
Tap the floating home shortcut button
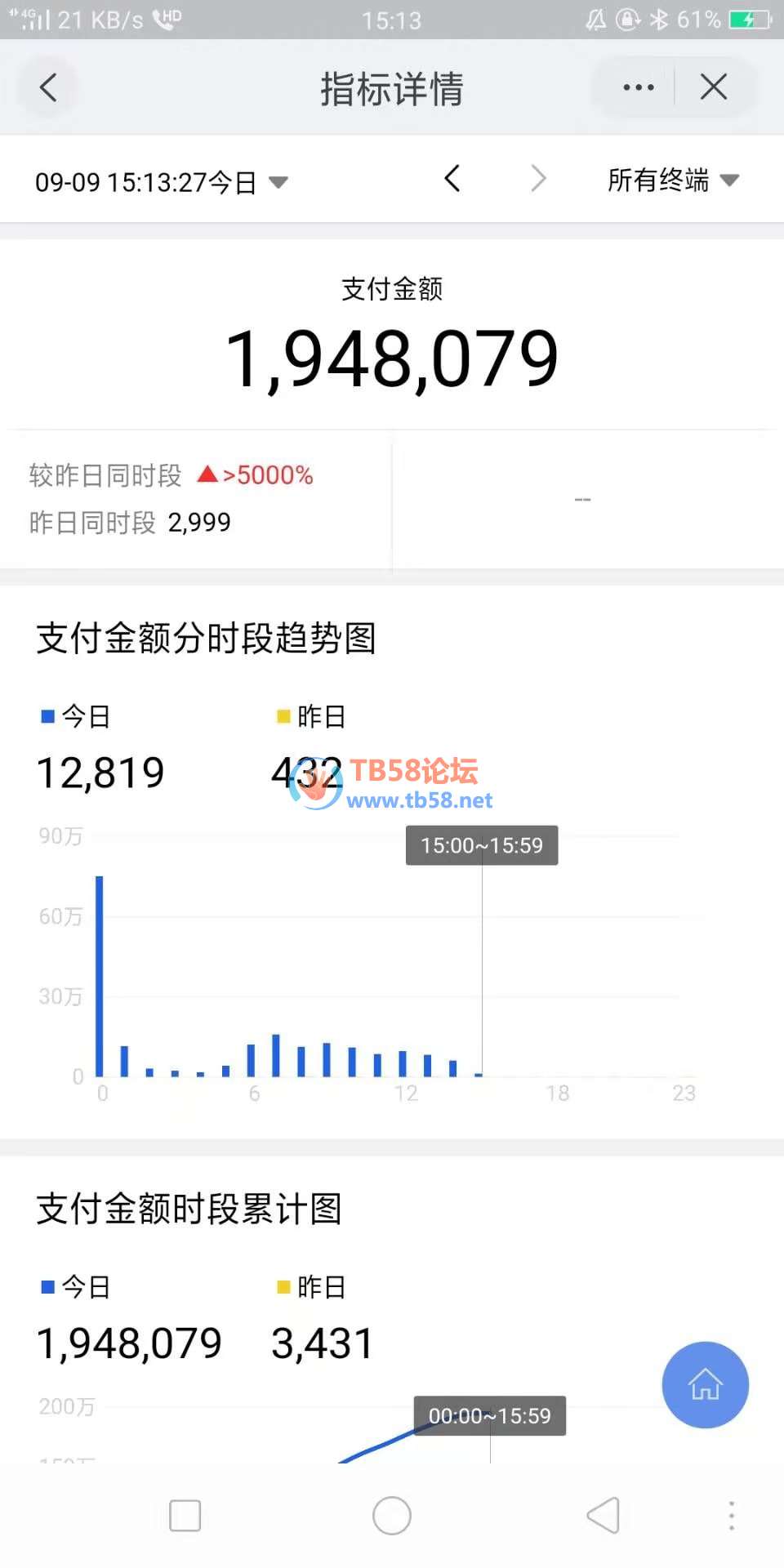point(705,1386)
